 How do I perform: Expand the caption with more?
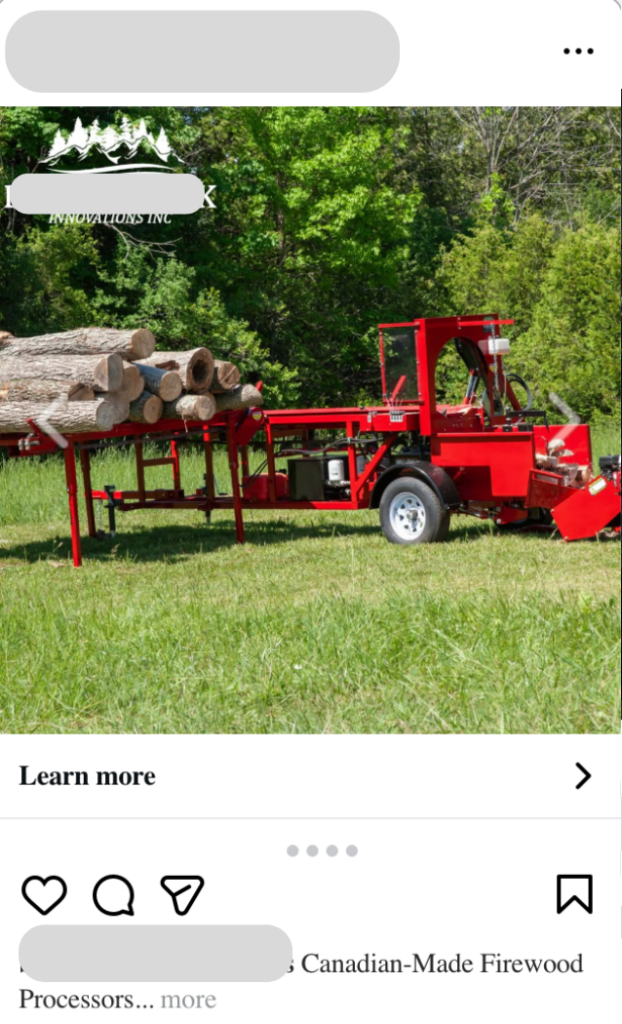[188, 999]
